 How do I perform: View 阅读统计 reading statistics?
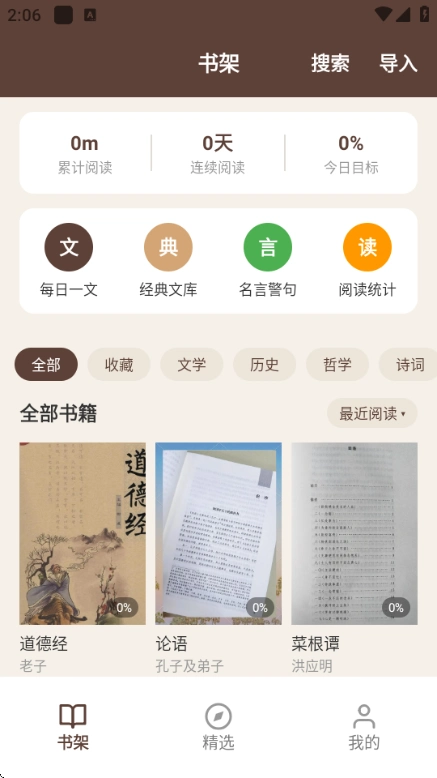[368, 260]
